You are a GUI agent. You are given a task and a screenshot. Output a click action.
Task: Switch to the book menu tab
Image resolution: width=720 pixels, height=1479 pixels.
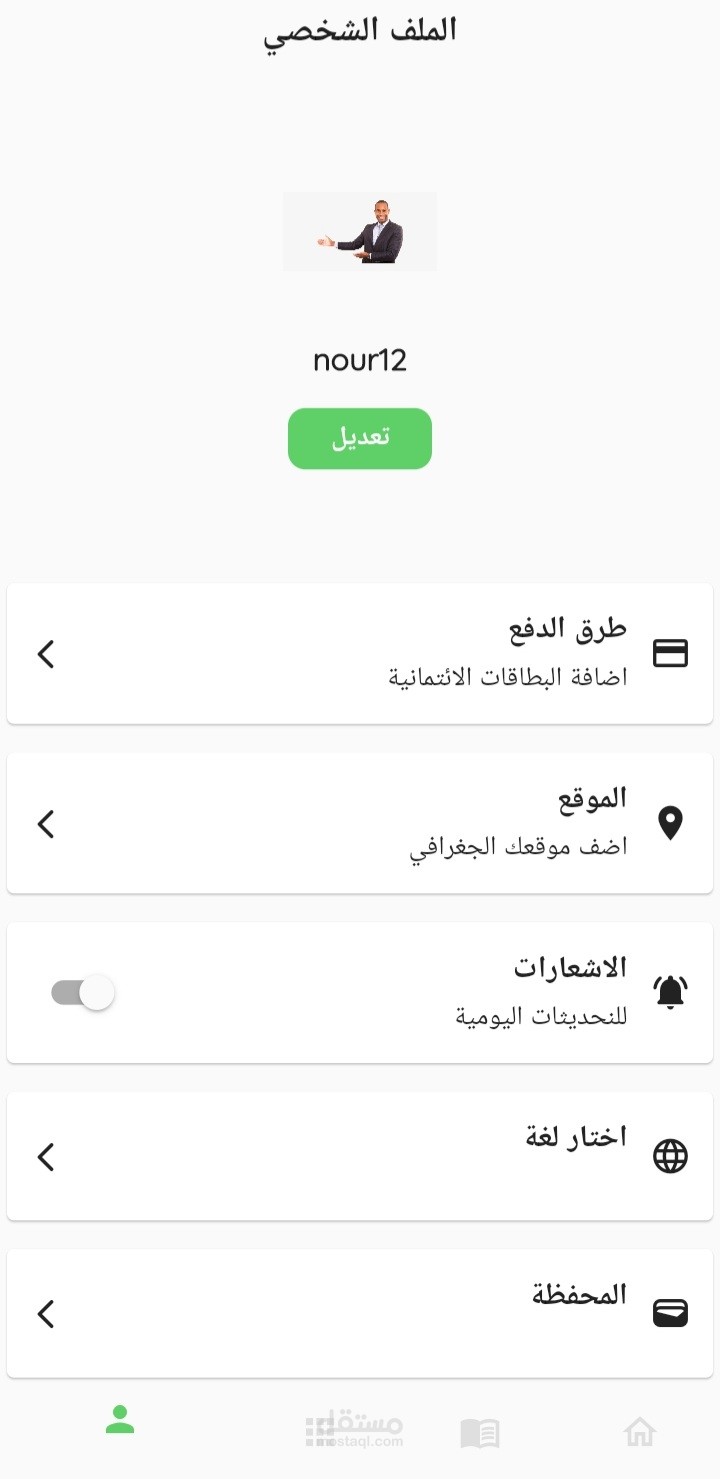point(480,1433)
